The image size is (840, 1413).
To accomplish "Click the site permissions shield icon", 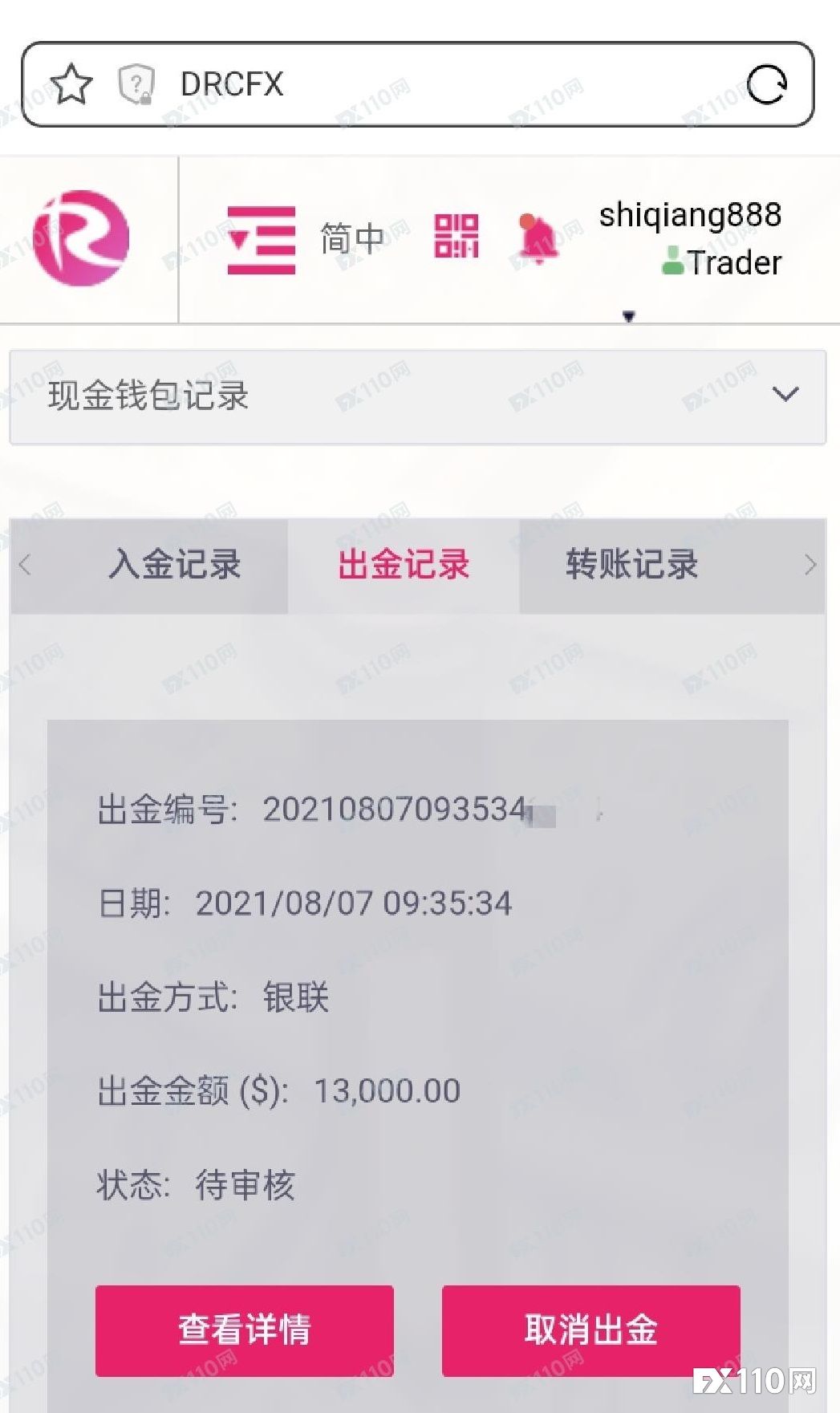I will 136,83.
